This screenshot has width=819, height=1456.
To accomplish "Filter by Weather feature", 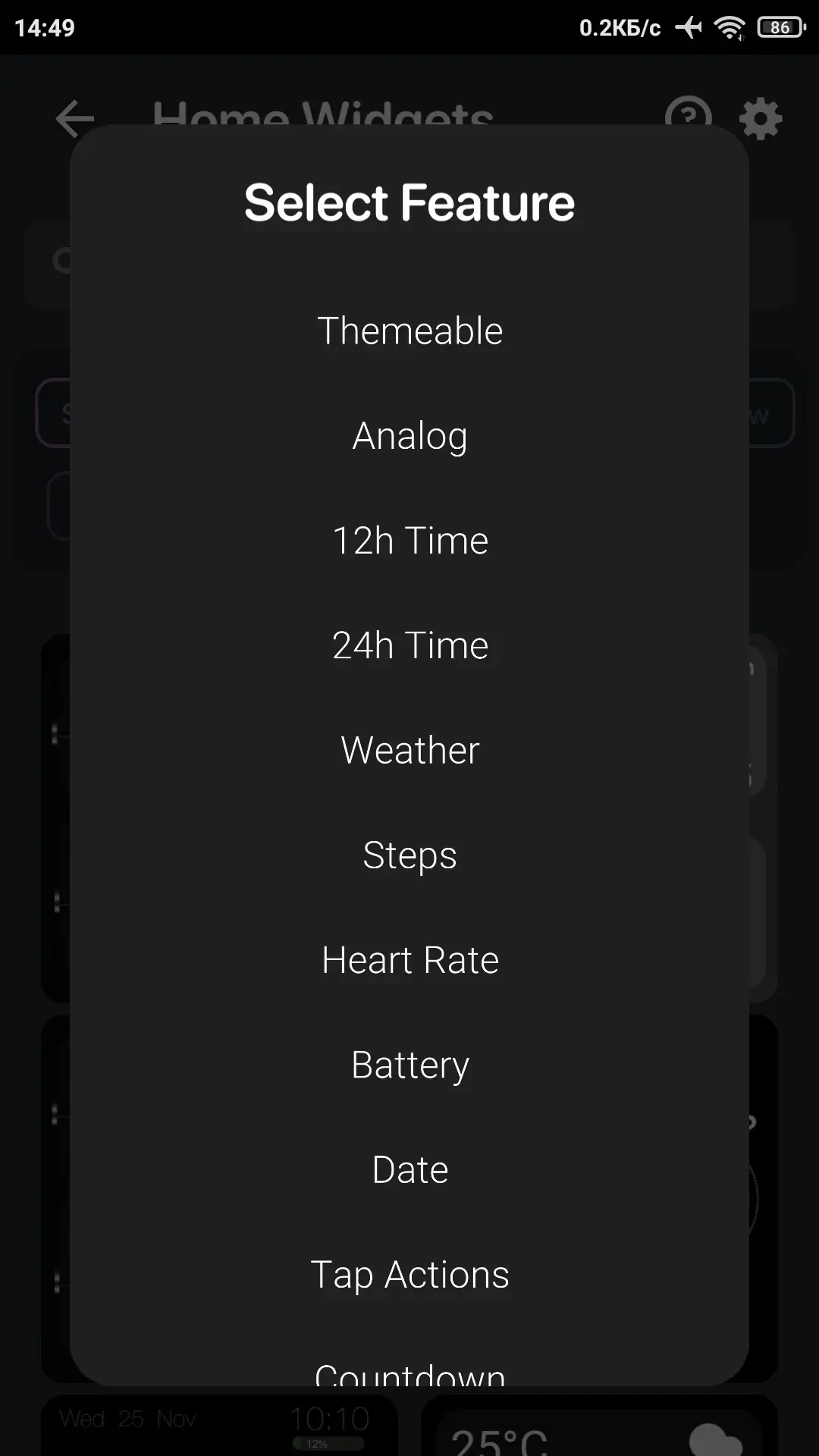I will point(409,750).
